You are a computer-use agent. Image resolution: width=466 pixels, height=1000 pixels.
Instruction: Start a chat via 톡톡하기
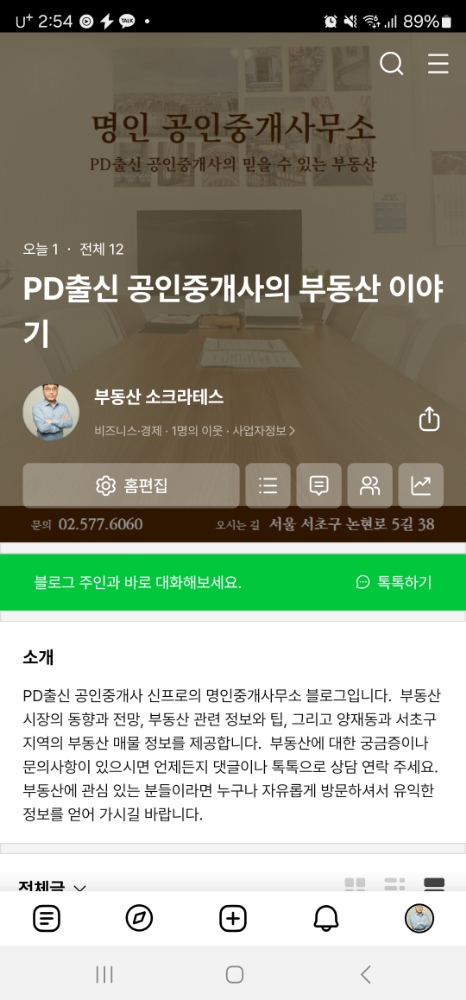click(393, 582)
